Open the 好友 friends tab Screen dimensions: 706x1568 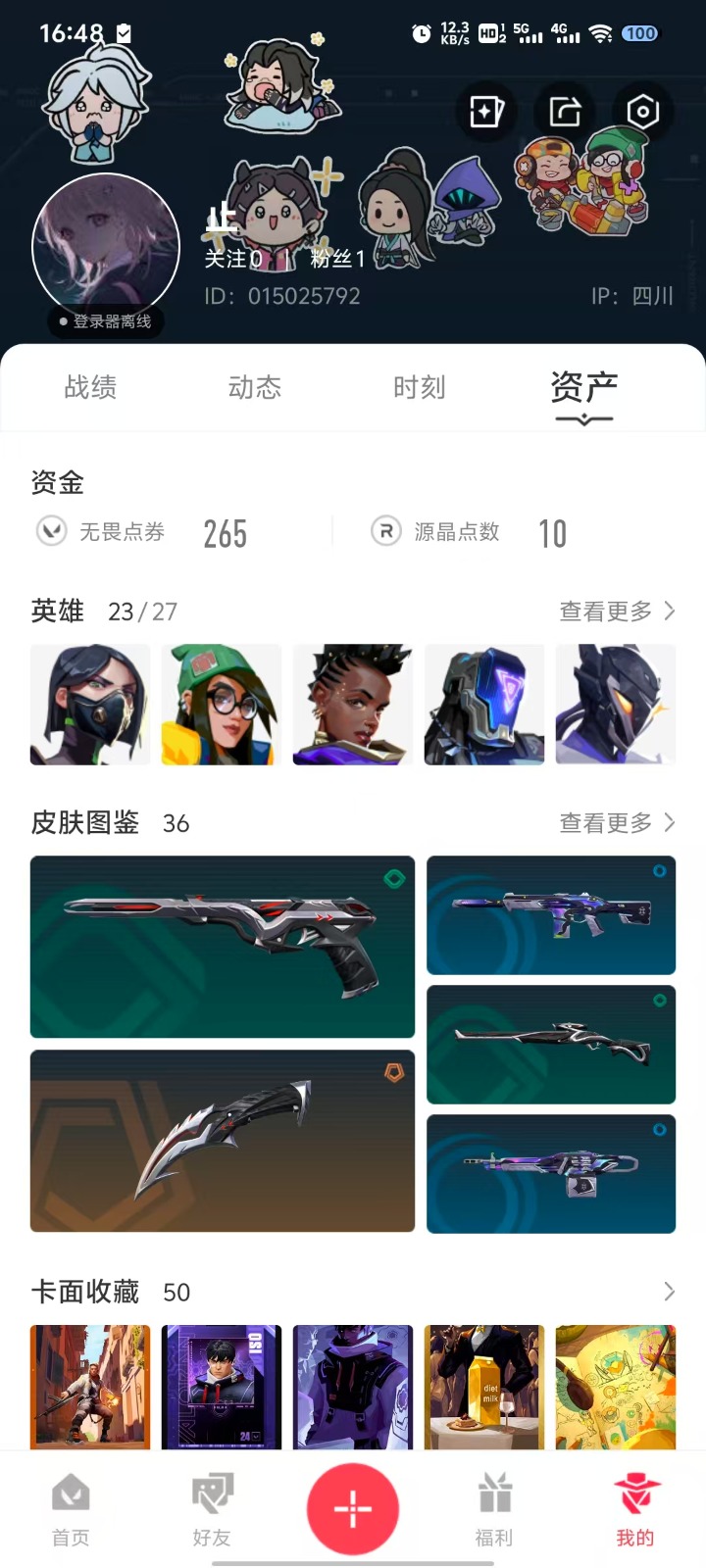[212, 1510]
